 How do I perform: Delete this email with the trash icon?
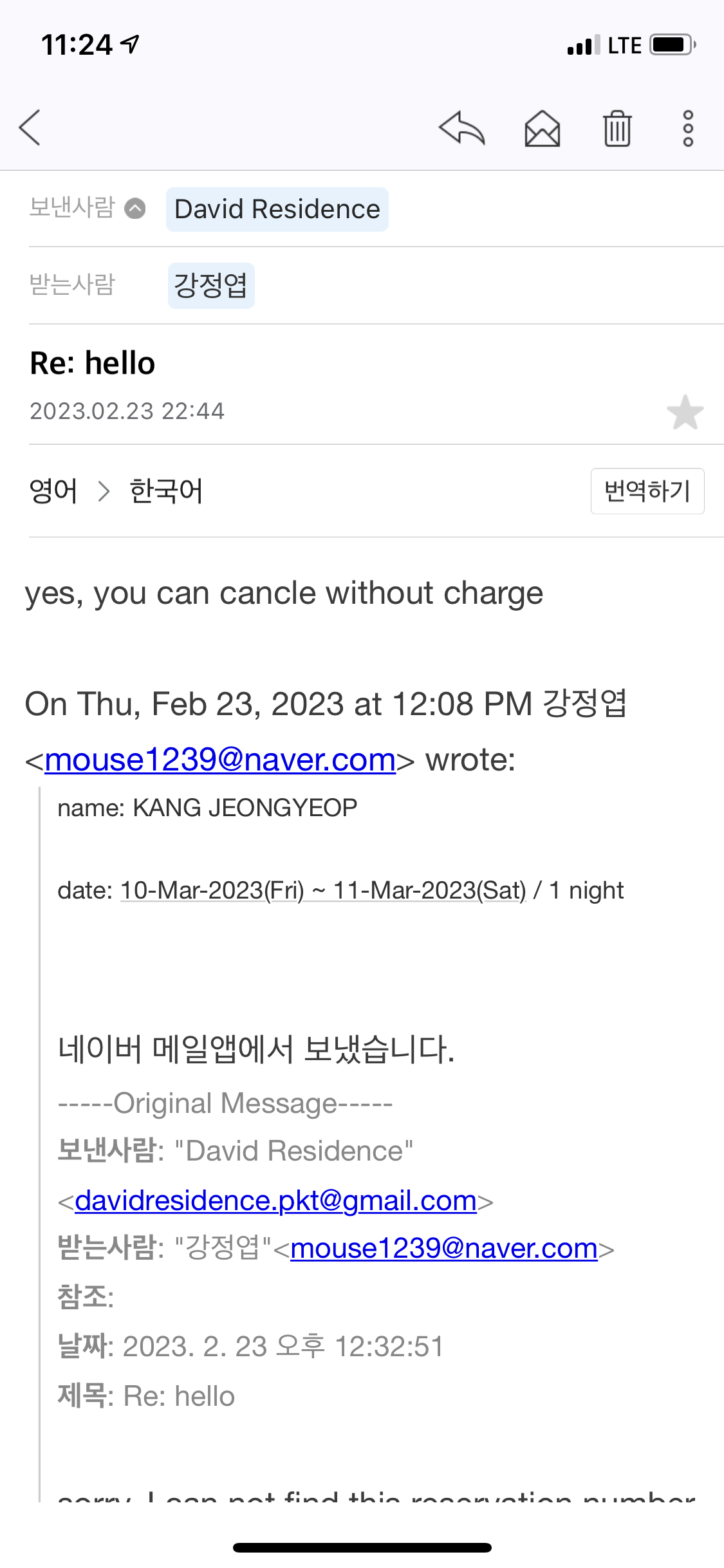(617, 128)
